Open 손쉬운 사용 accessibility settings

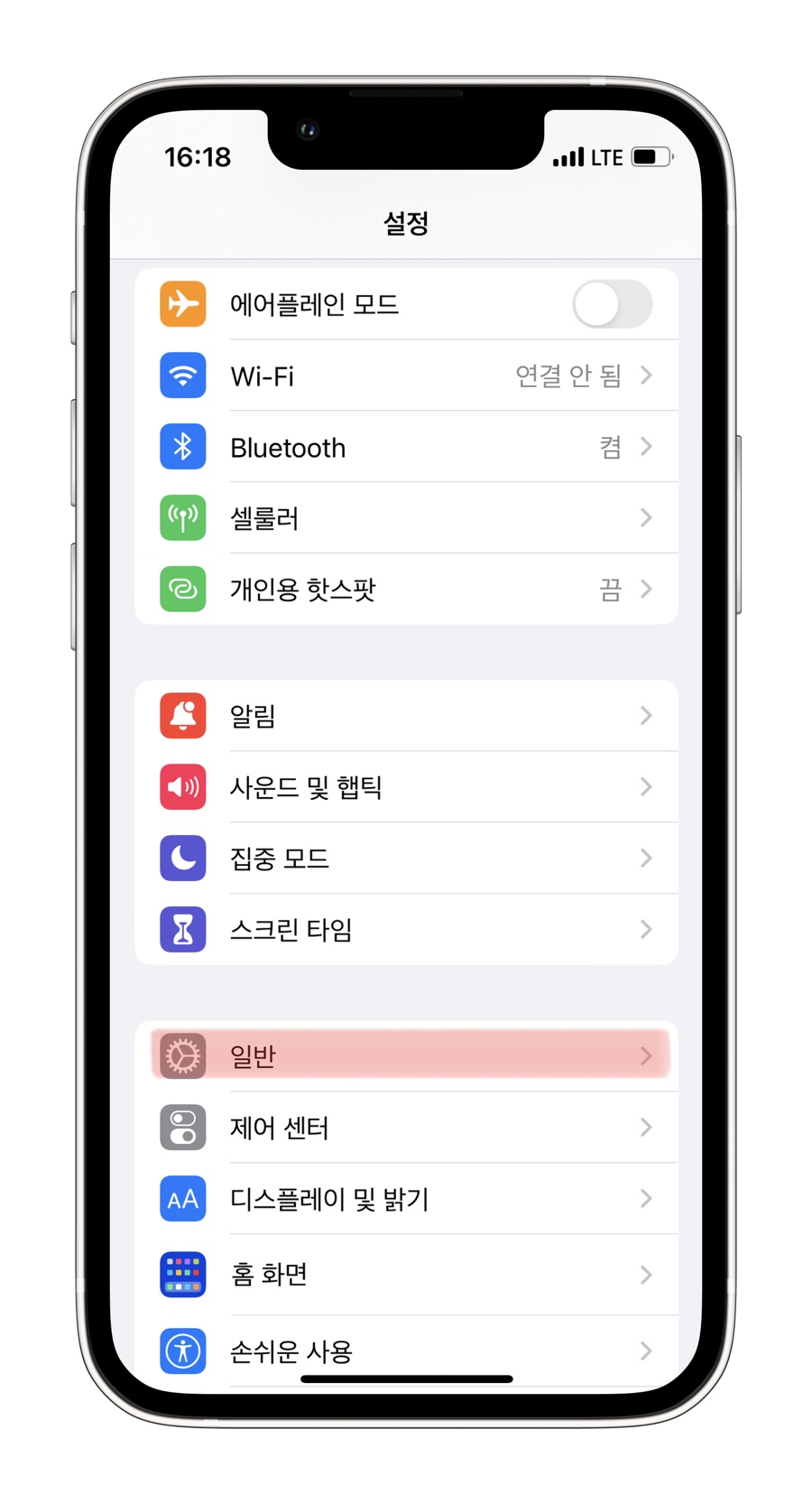pos(406,1351)
